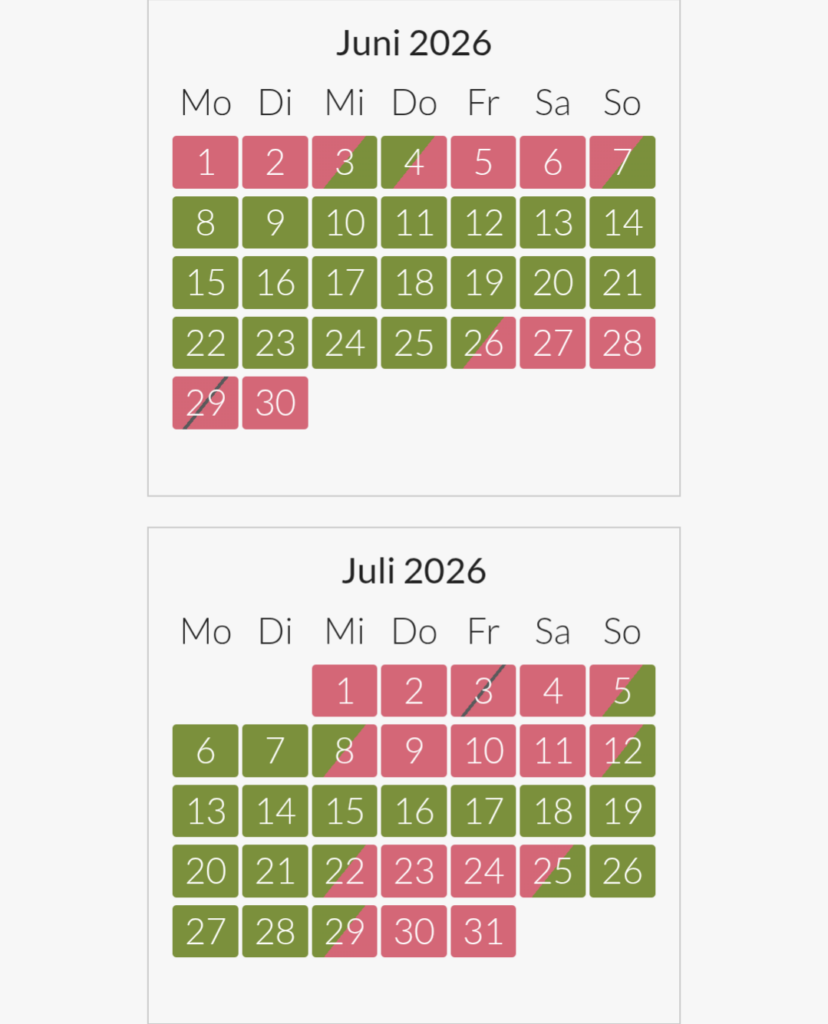The width and height of the screenshot is (828, 1024).
Task: Choose July 16 in Juli 2026
Action: coord(414,811)
